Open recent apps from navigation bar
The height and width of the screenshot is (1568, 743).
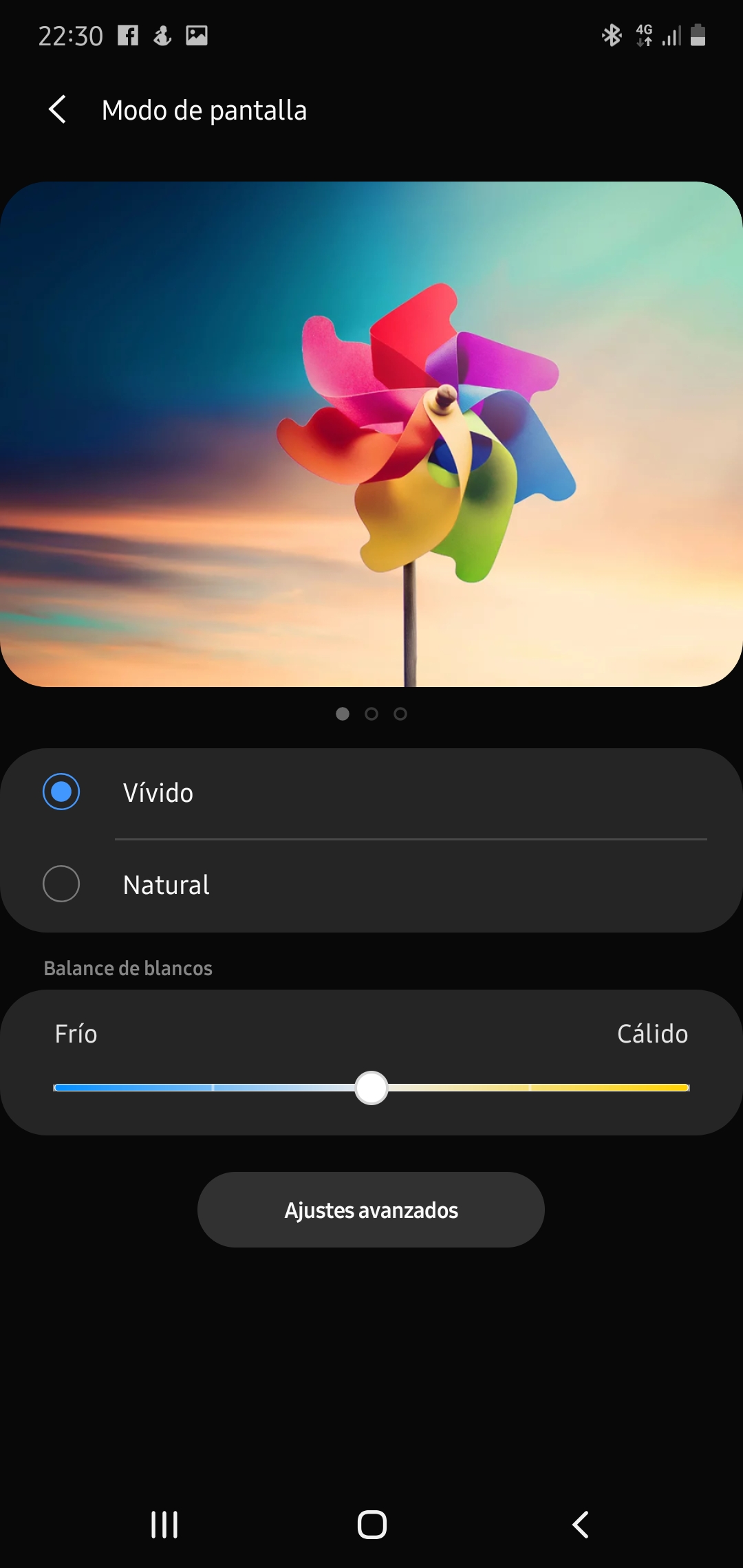164,1525
